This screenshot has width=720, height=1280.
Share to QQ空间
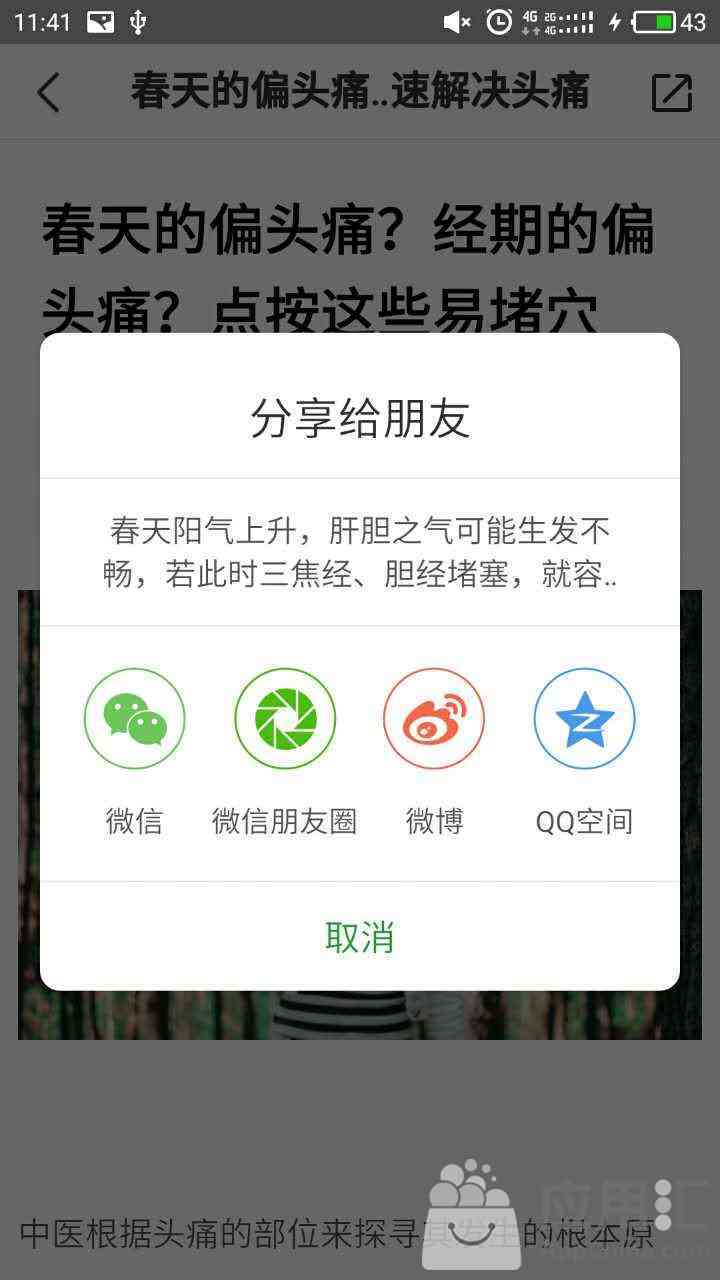tap(584, 719)
